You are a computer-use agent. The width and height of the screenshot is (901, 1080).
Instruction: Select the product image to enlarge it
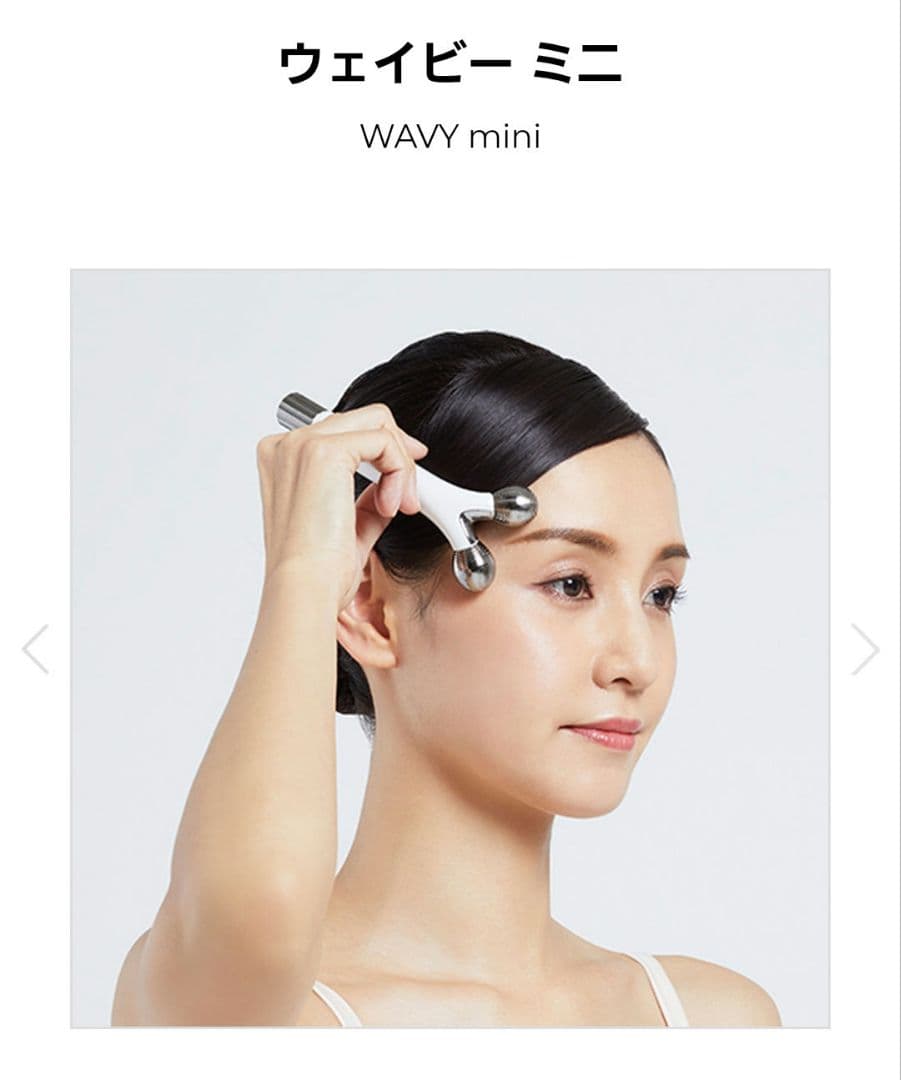tap(450, 648)
